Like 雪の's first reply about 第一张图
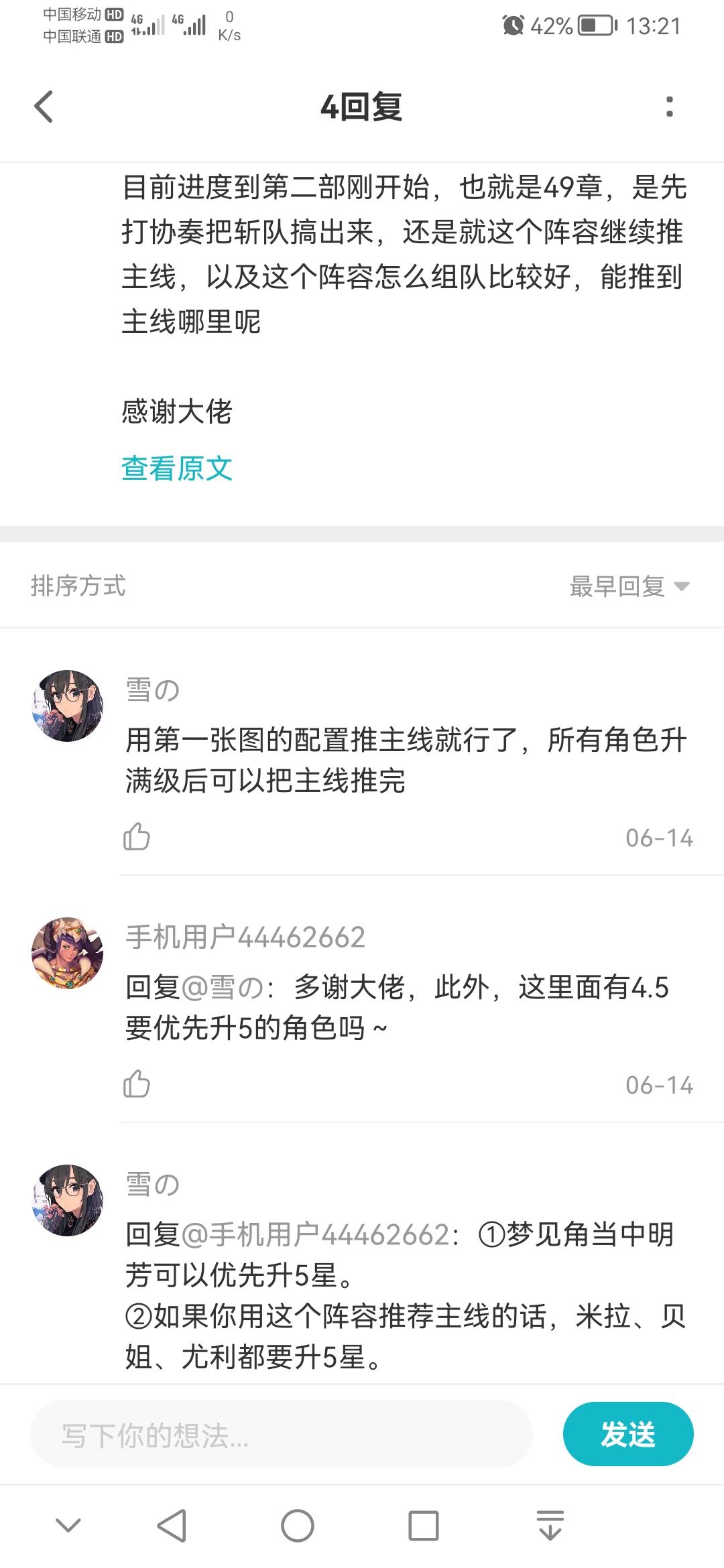The width and height of the screenshot is (724, 1568). pyautogui.click(x=137, y=837)
